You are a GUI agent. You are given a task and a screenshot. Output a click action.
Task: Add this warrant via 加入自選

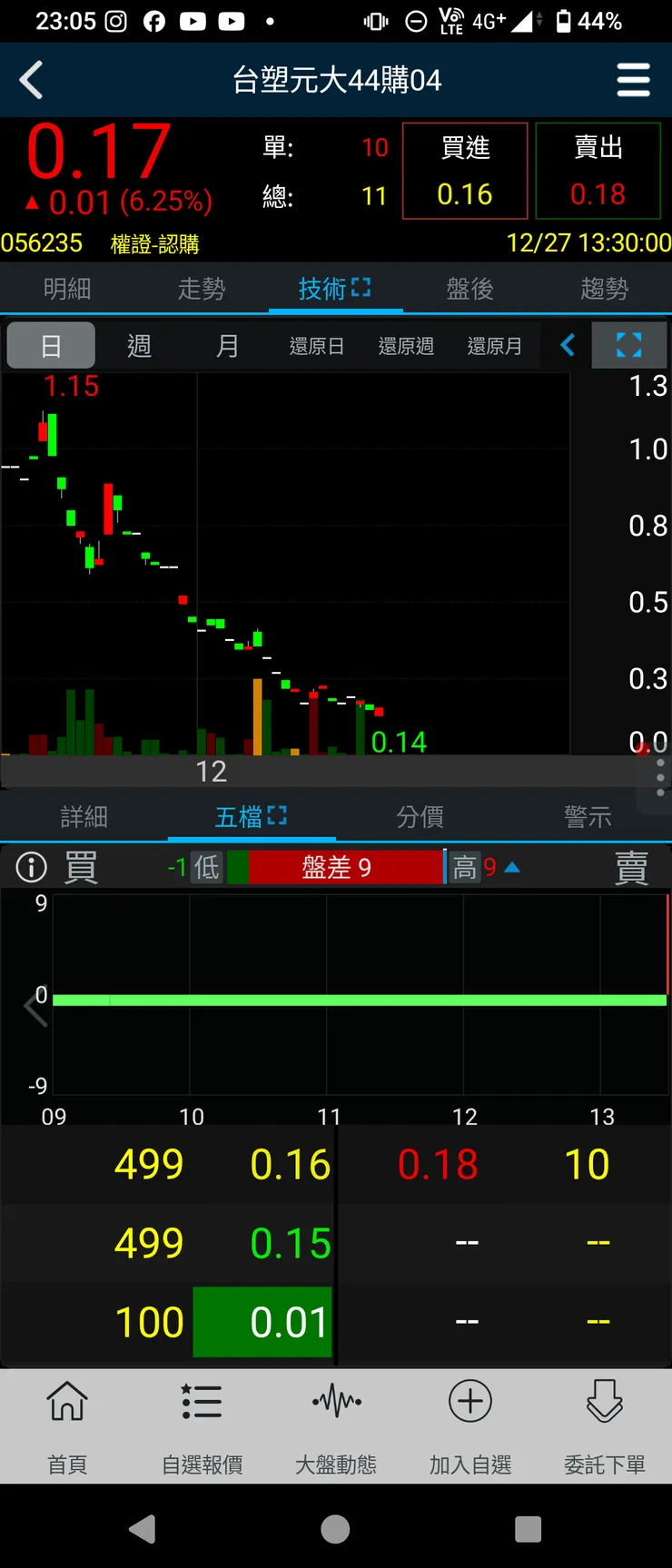coord(470,1425)
